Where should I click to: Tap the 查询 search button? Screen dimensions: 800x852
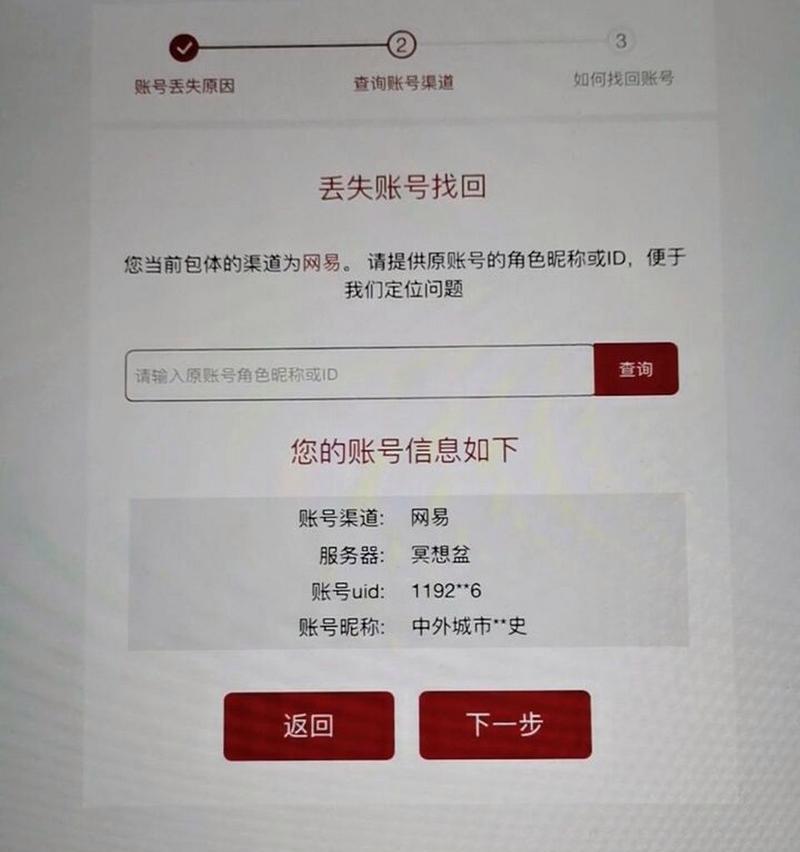(x=635, y=370)
